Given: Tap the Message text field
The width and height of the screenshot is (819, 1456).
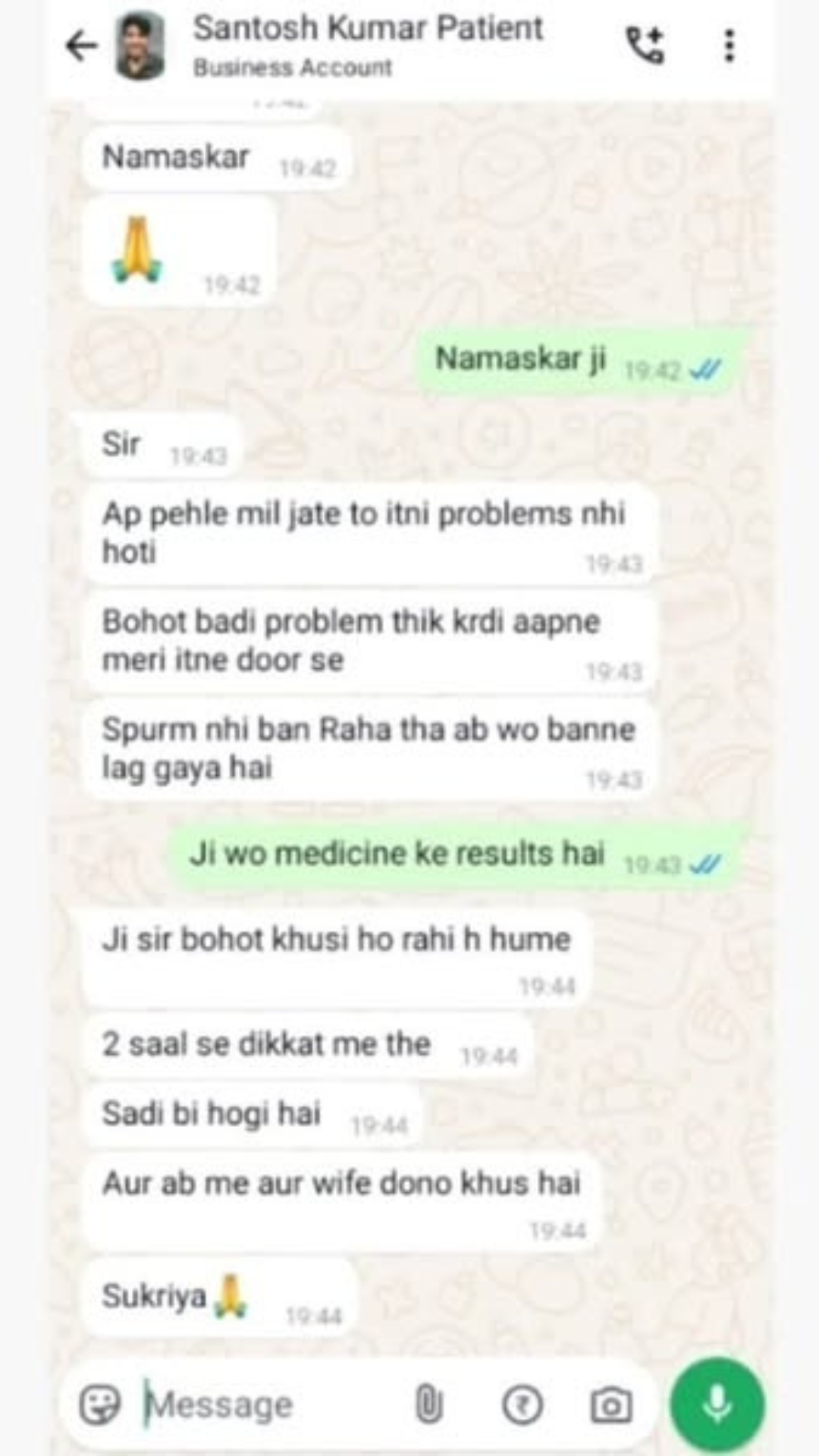Looking at the screenshot, I should pyautogui.click(x=265, y=1405).
